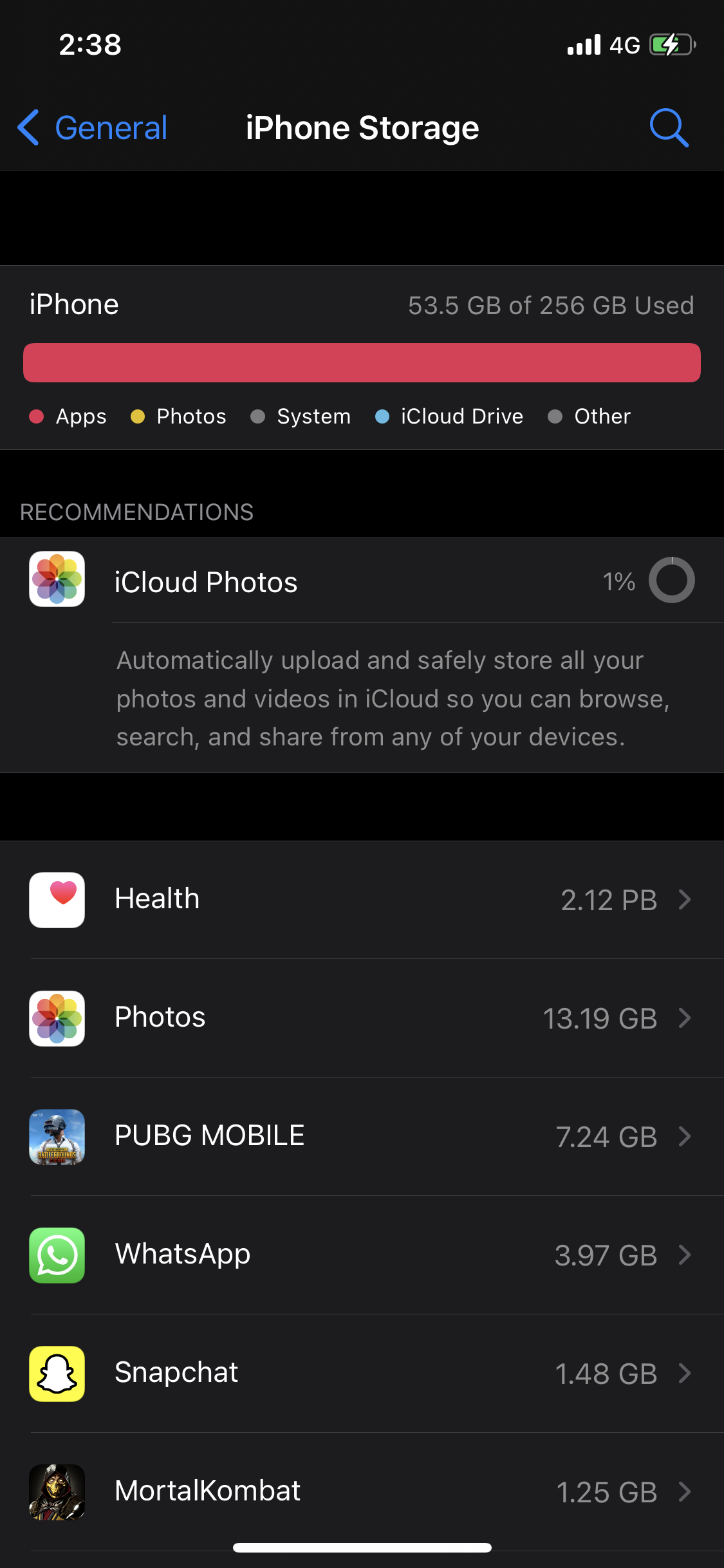The image size is (724, 1568).
Task: Open the WhatsApp storage entry
Action: (362, 1255)
